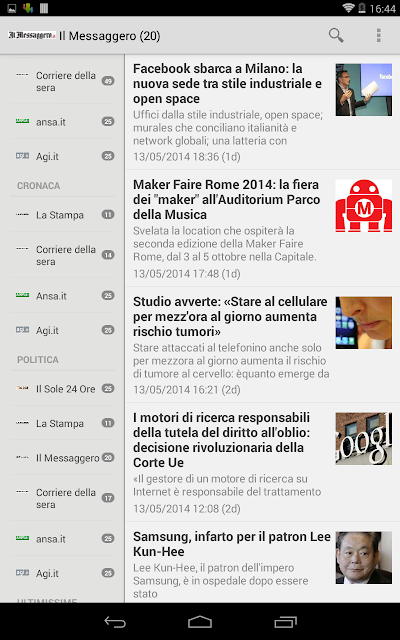Go back using the system back button
The height and width of the screenshot is (640, 400).
[115, 622]
